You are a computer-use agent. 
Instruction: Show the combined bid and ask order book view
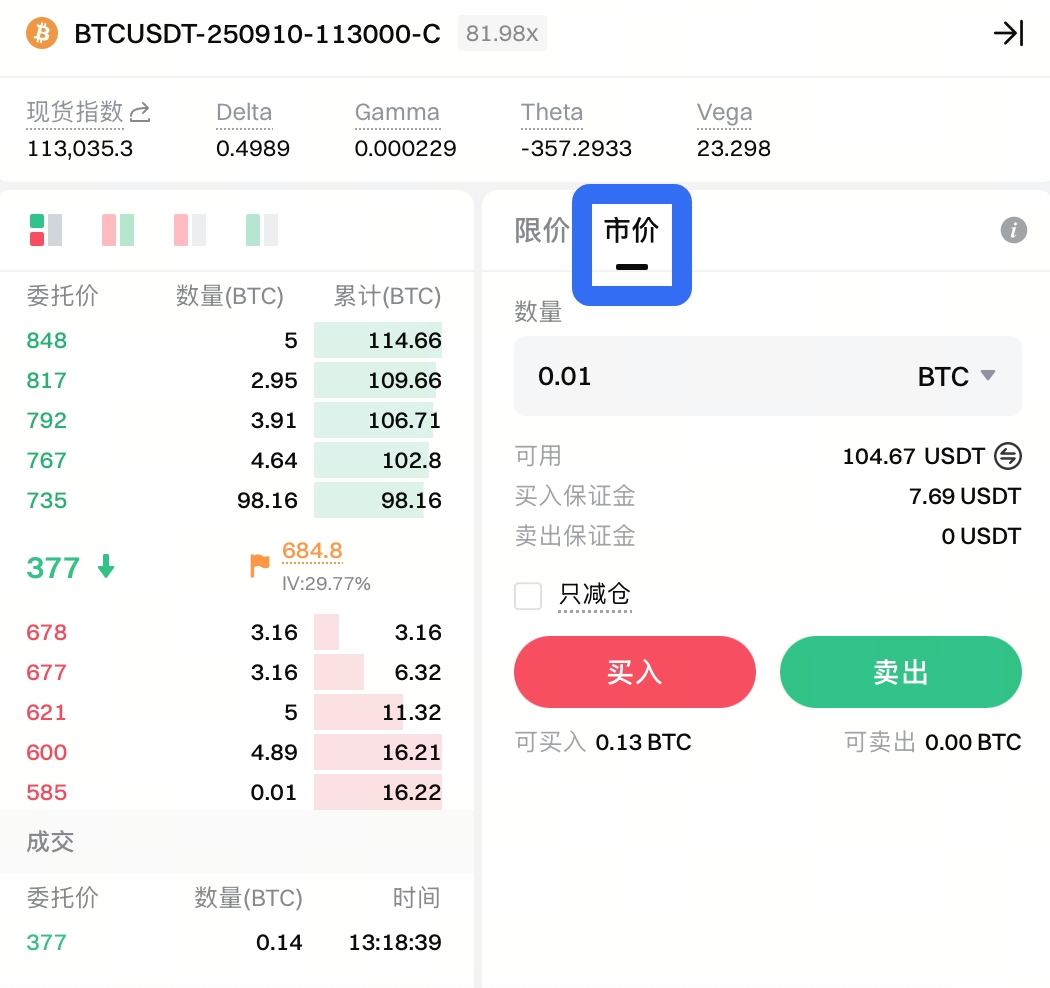click(46, 230)
